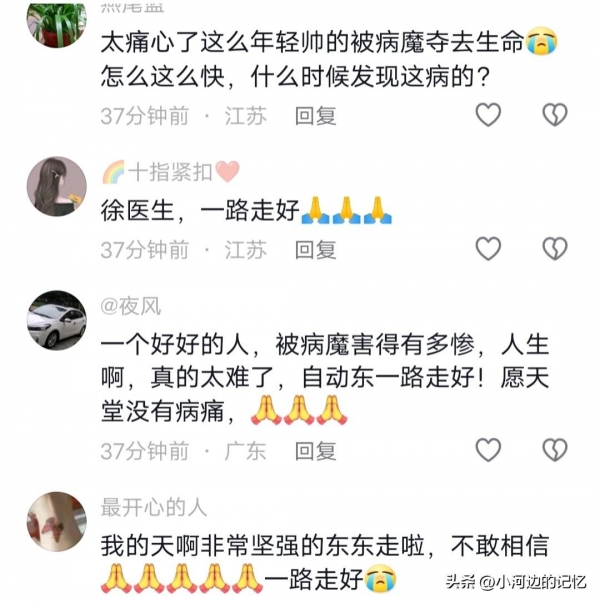Dislike 十指紧扣's comment 徐医生一路走好

pyautogui.click(x=554, y=249)
